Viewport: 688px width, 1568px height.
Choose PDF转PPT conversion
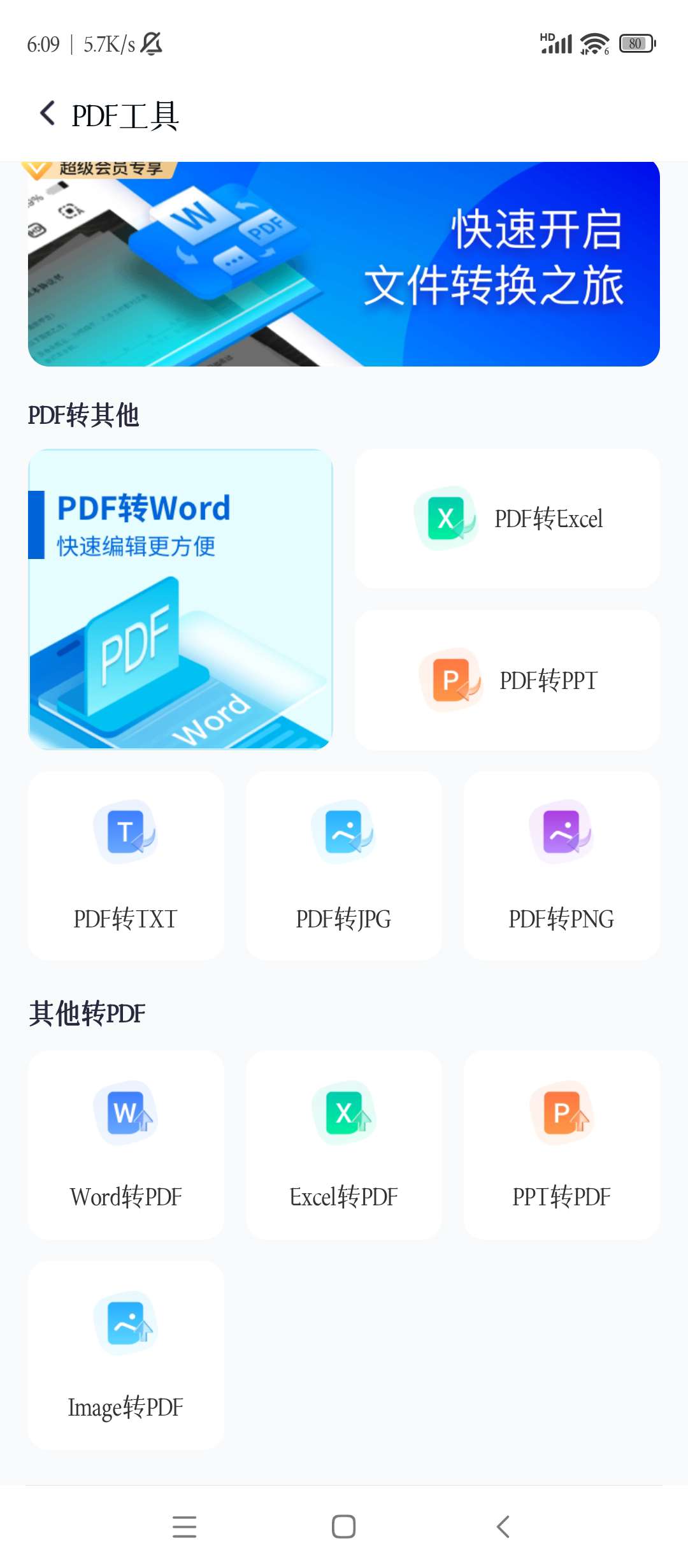(x=507, y=680)
